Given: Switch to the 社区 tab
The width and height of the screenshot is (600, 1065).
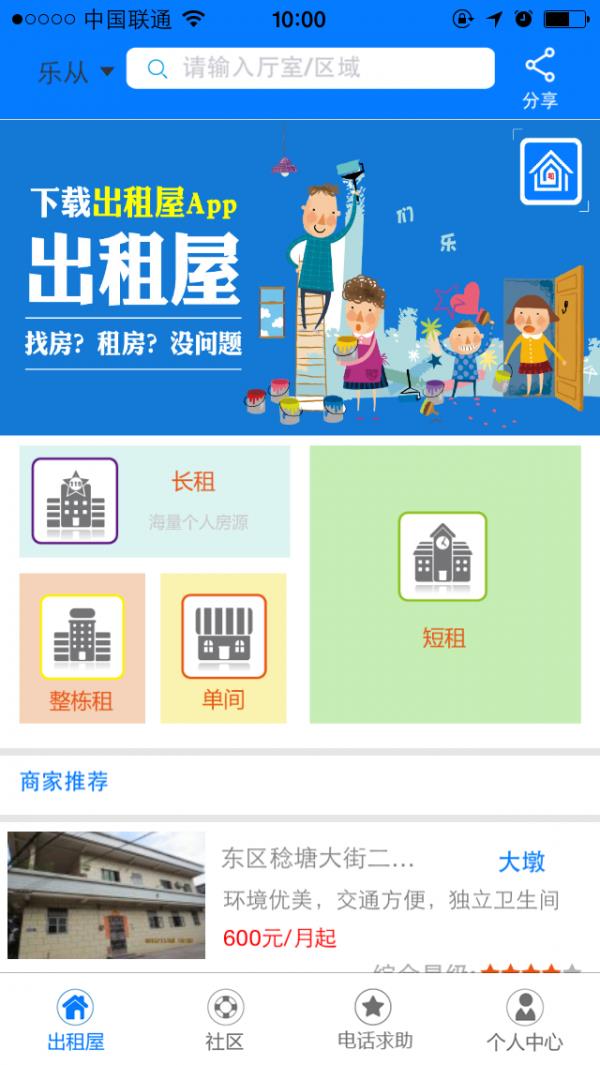Looking at the screenshot, I should click(225, 1020).
